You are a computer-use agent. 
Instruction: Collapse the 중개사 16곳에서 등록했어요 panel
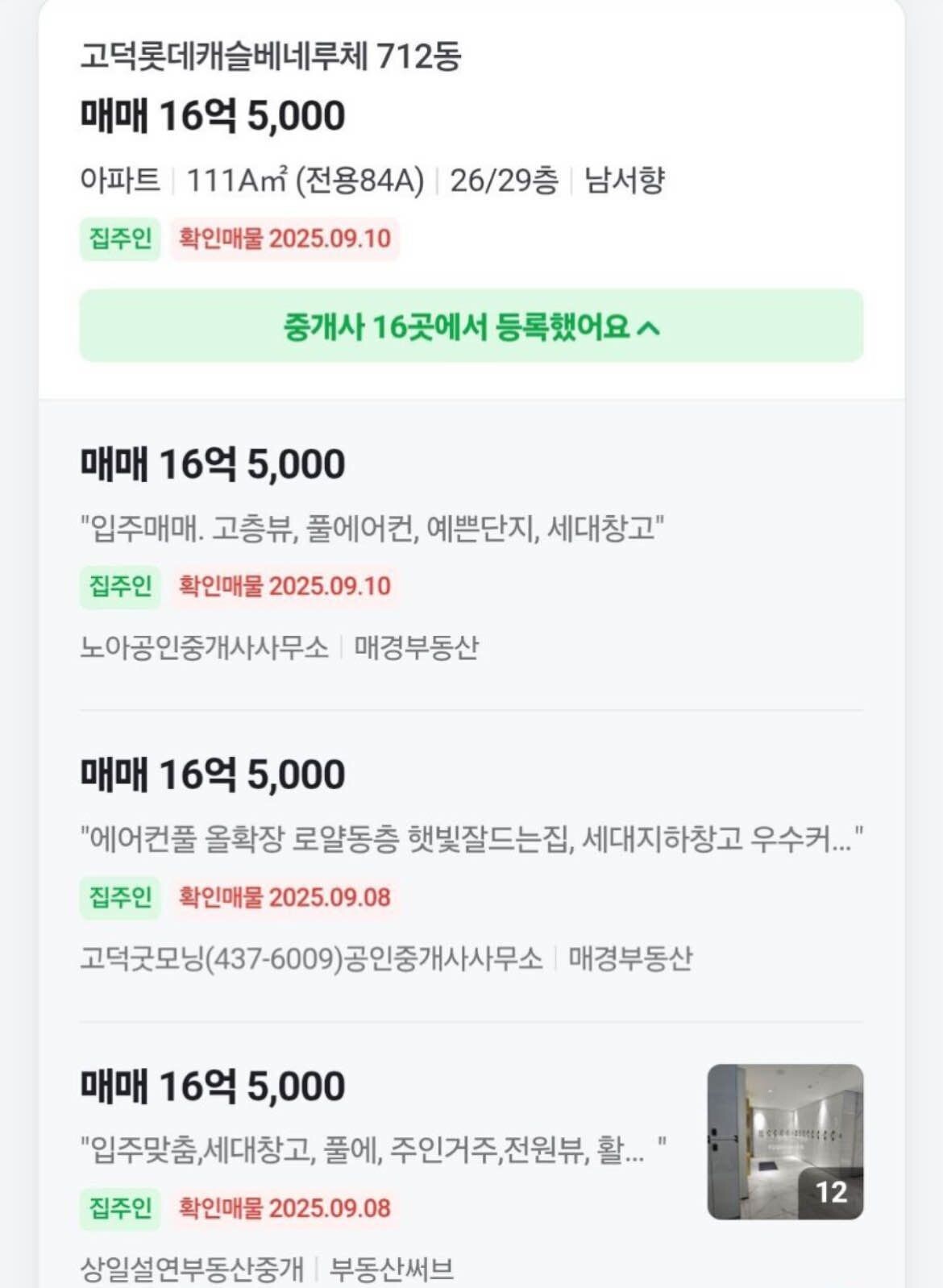click(471, 327)
